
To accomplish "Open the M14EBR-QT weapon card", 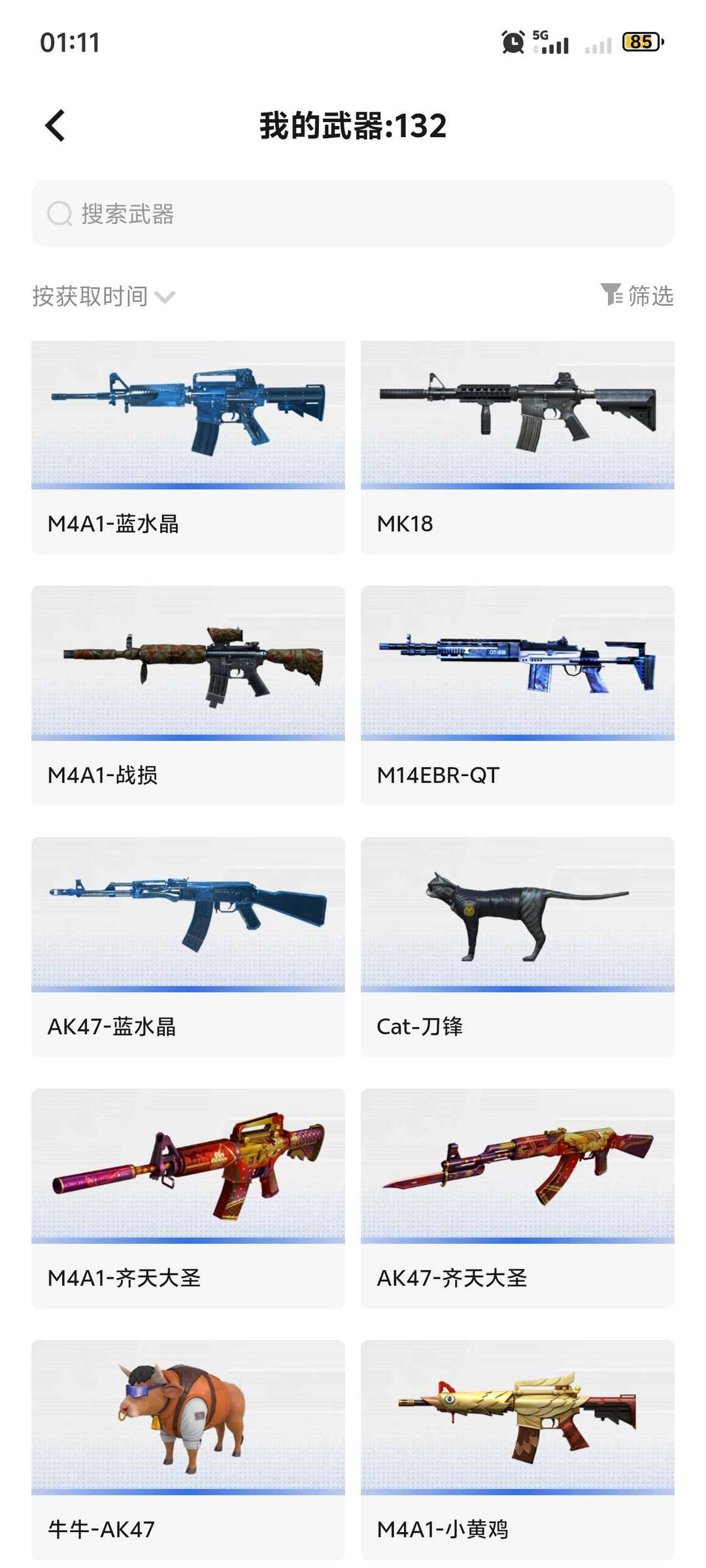I will coord(517,695).
